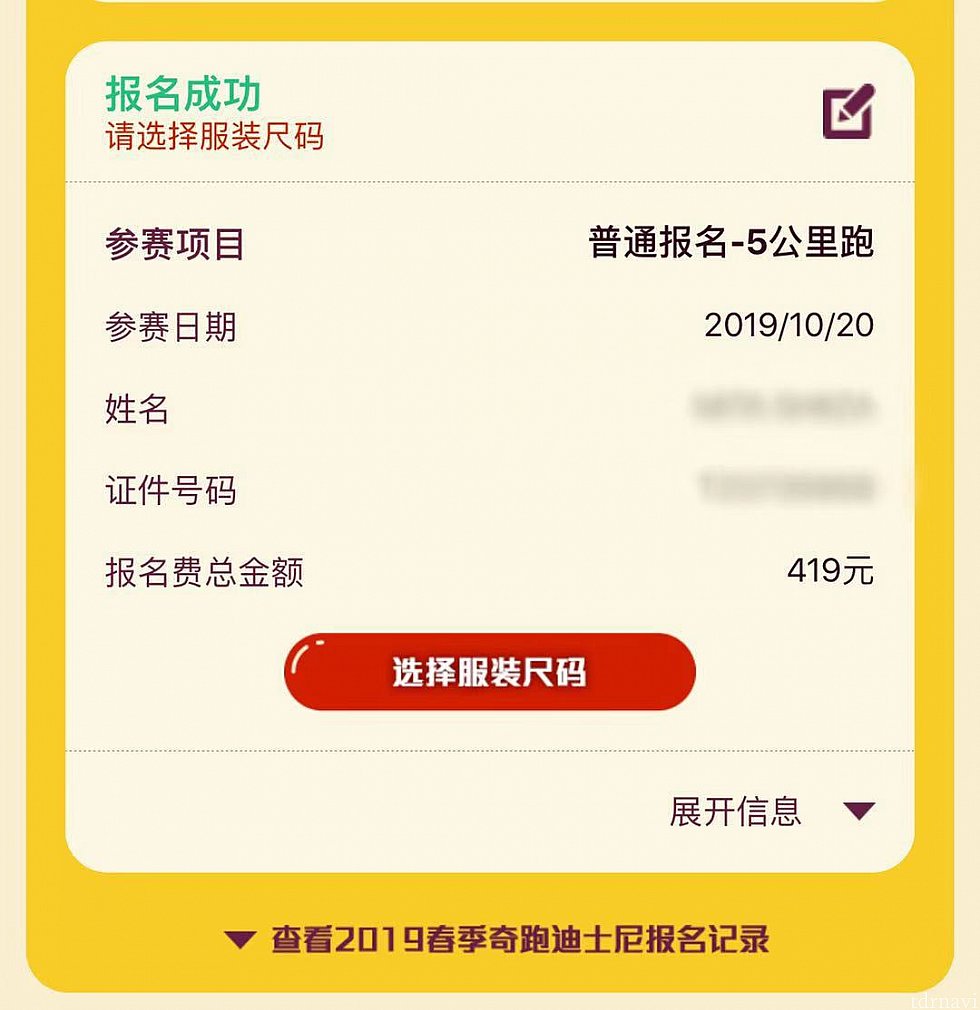This screenshot has width=980, height=1010.
Task: Expand 展开信息 details
Action: pyautogui.click(x=772, y=811)
